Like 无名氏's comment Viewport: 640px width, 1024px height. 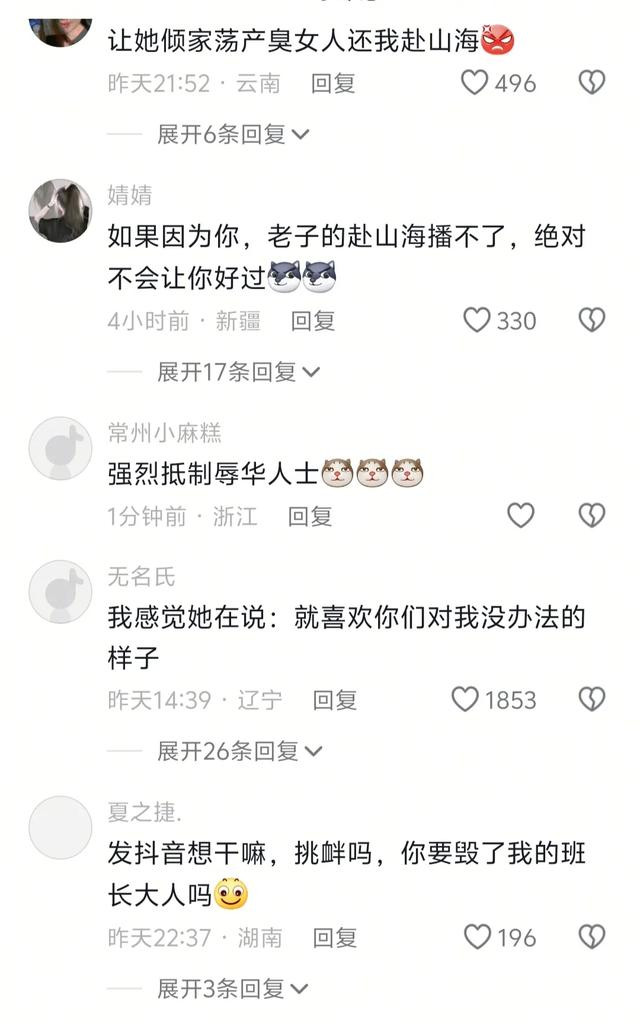(x=465, y=699)
